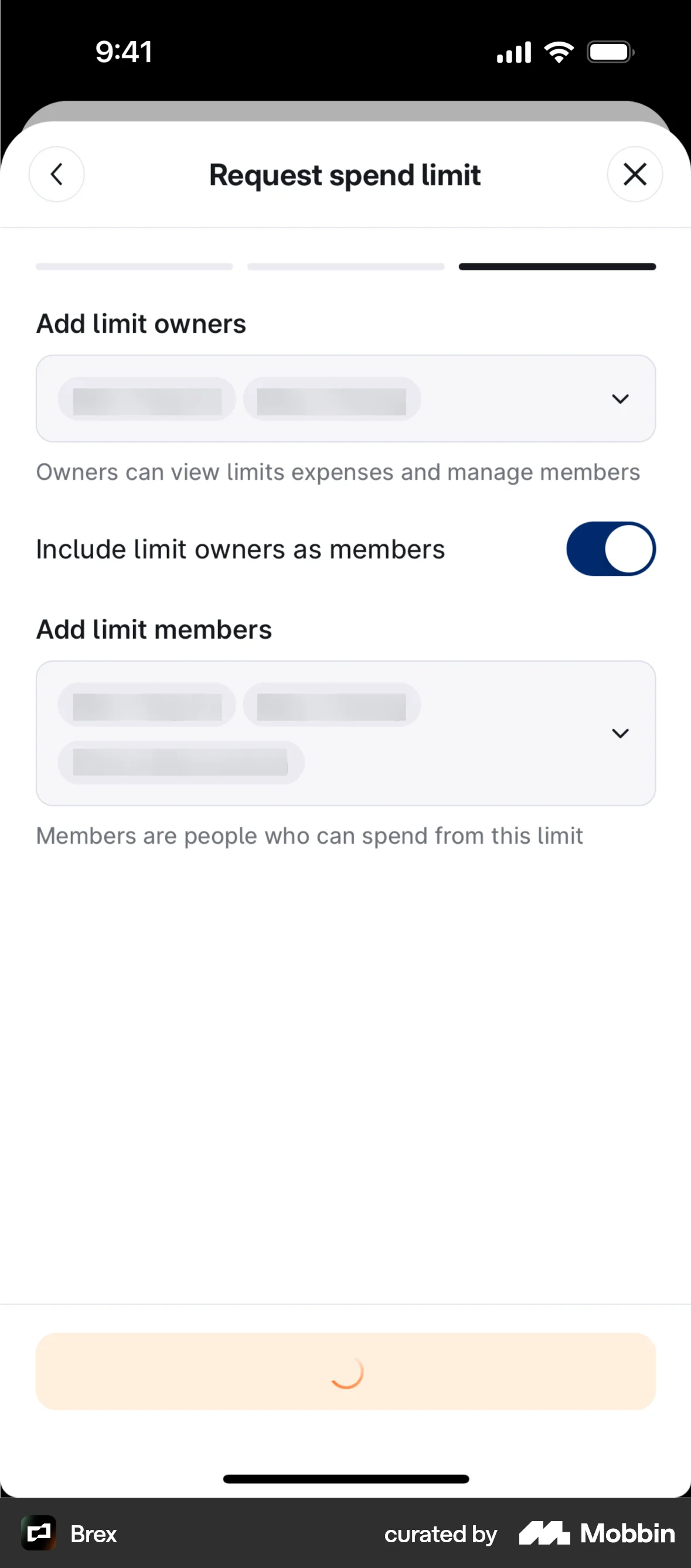Tap the active third progress bar segment

point(557,266)
